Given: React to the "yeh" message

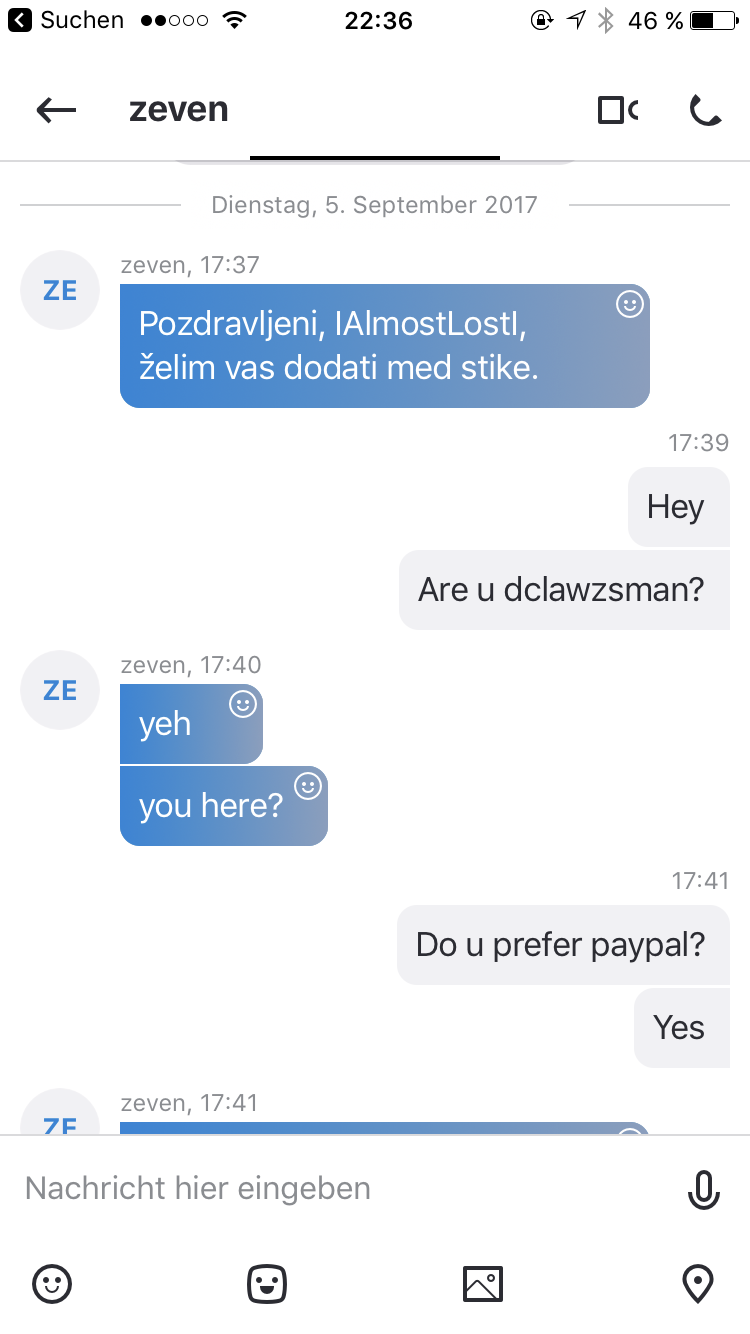Looking at the screenshot, I should pyautogui.click(x=243, y=705).
